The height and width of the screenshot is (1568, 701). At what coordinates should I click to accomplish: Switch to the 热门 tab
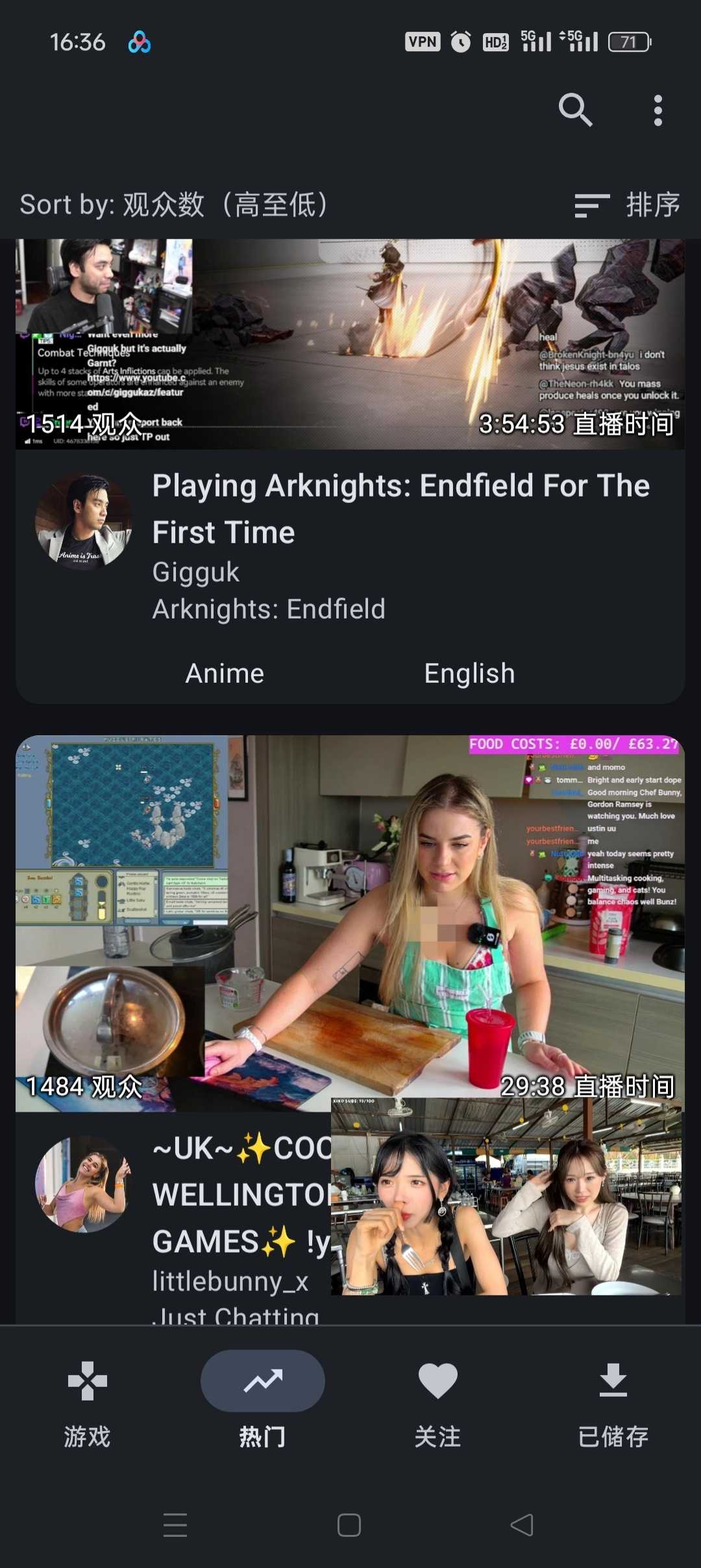[263, 1403]
